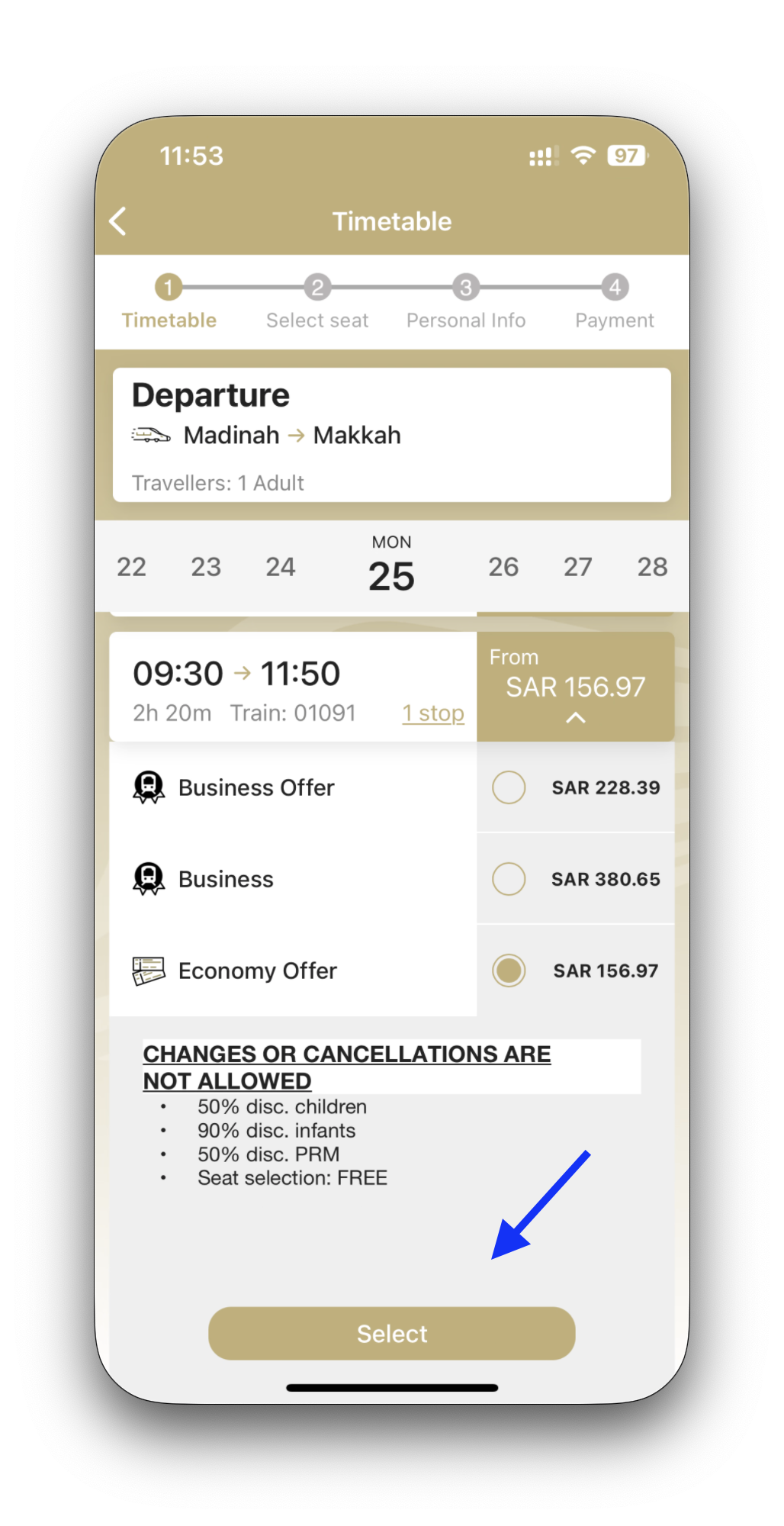This screenshot has width=784, height=1526.
Task: Tap the Select button to continue
Action: [392, 1333]
